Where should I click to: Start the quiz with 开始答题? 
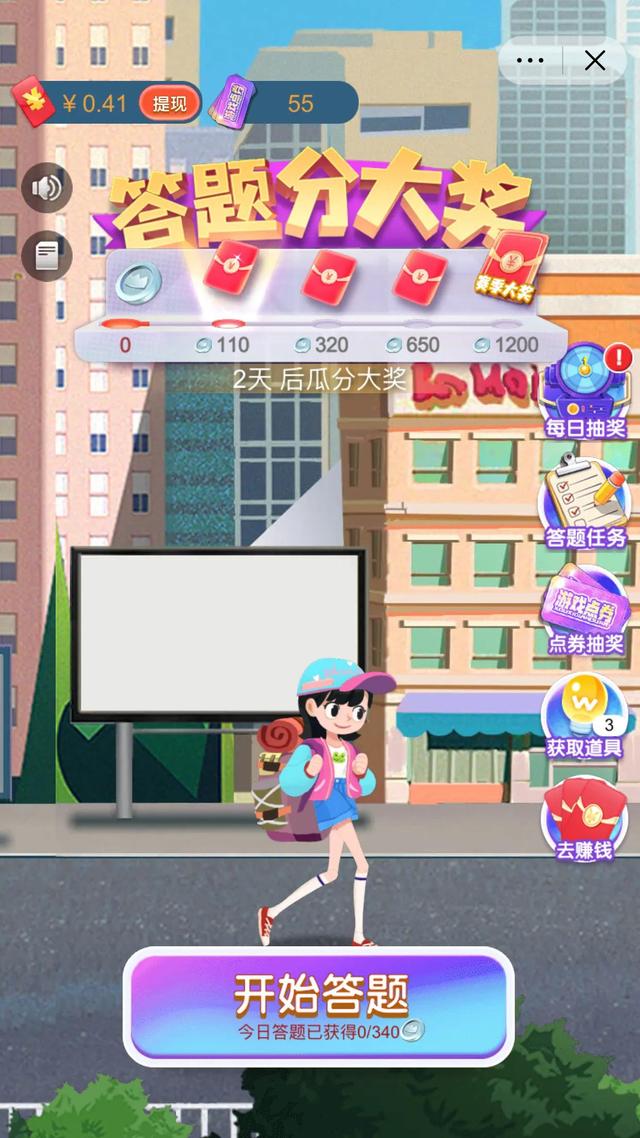[x=320, y=1003]
